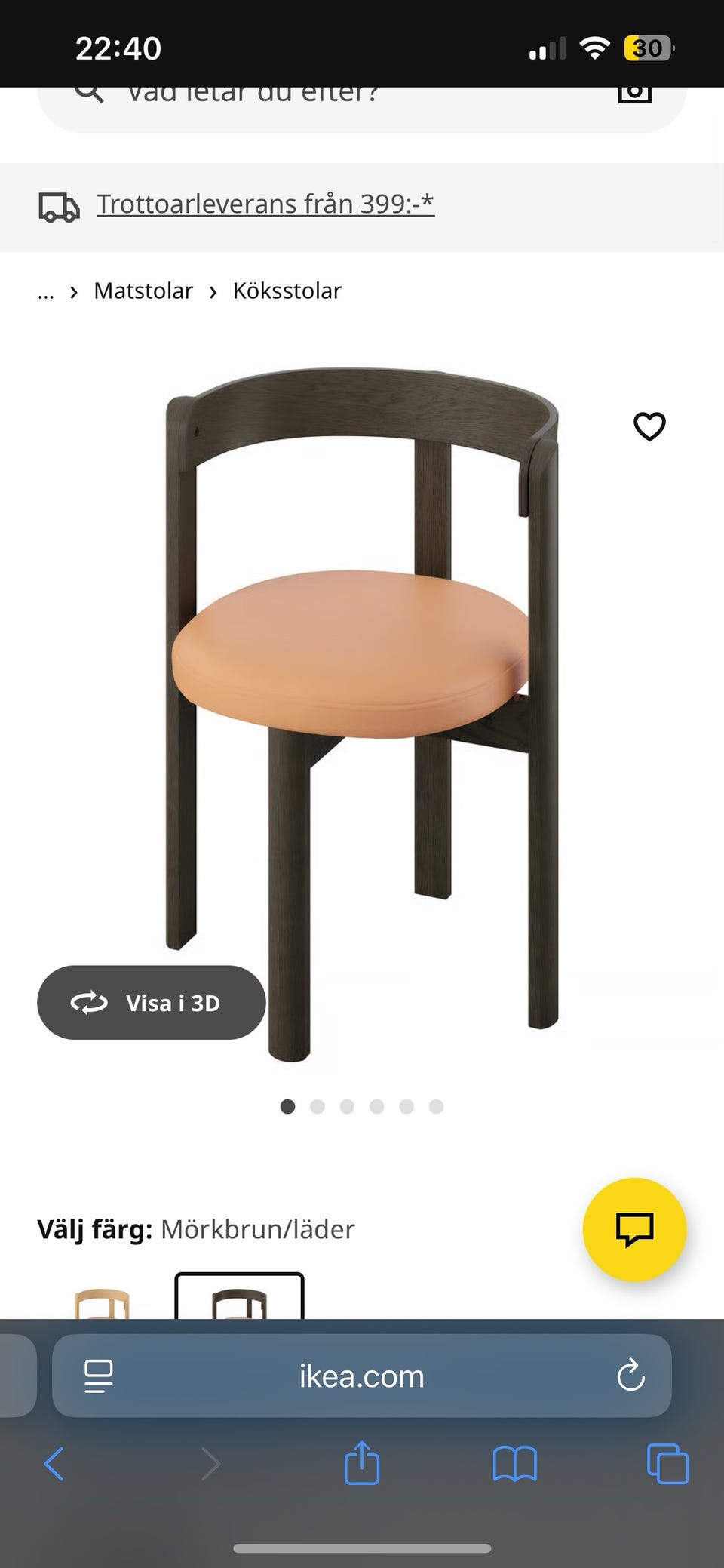Tap the ikea.com address bar
724x1568 pixels.
[x=362, y=1376]
